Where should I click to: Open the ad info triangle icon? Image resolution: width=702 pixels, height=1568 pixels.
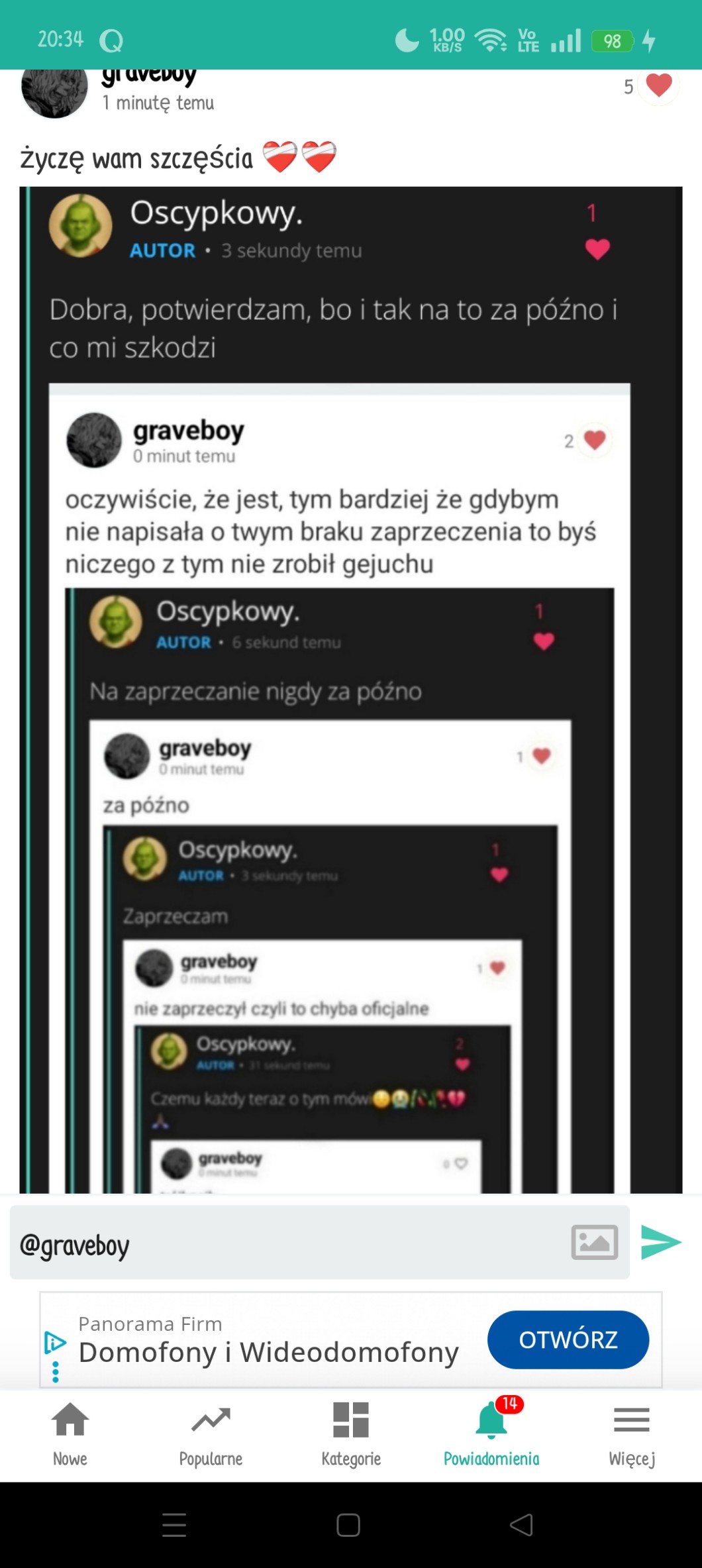pos(55,1342)
